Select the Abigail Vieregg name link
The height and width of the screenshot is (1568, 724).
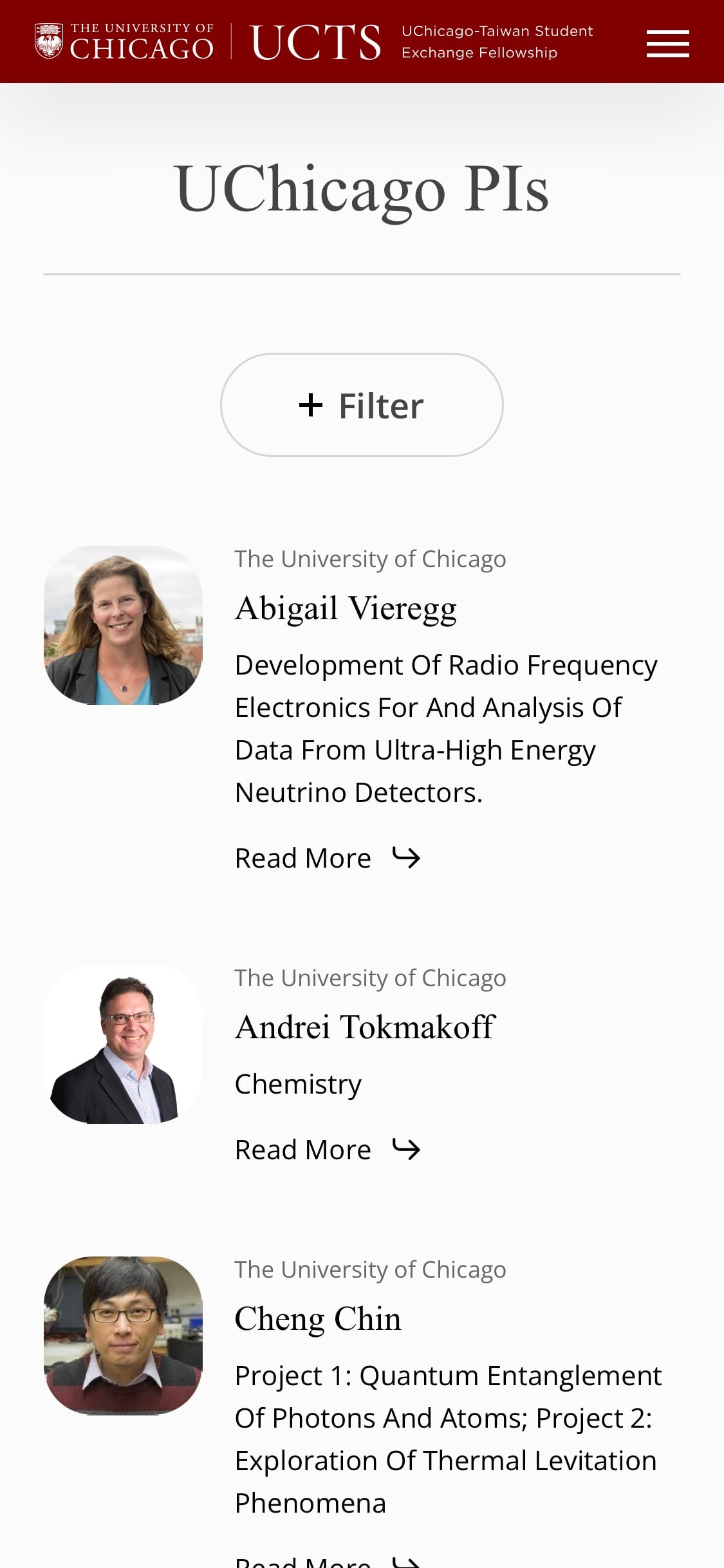click(346, 608)
